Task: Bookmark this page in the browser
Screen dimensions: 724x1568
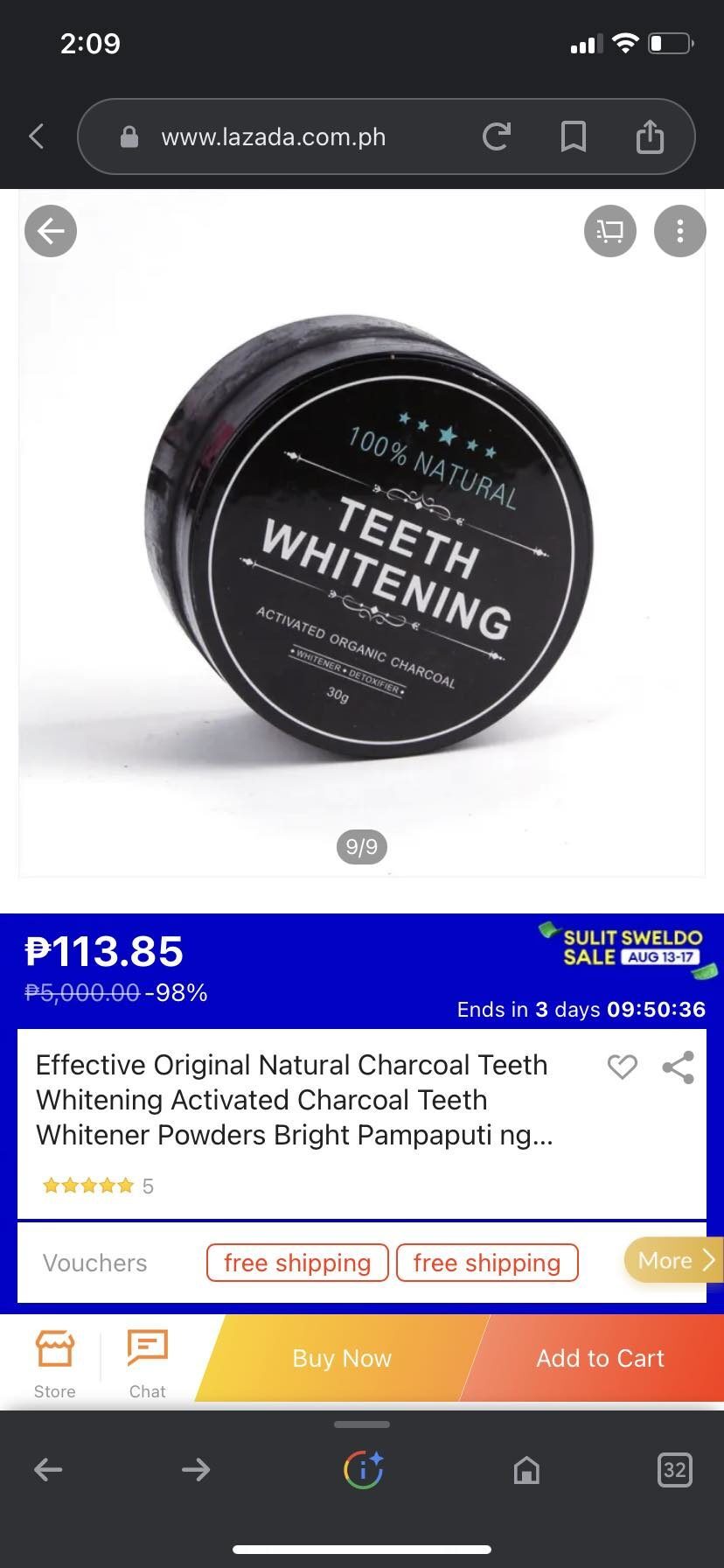Action: (x=573, y=136)
